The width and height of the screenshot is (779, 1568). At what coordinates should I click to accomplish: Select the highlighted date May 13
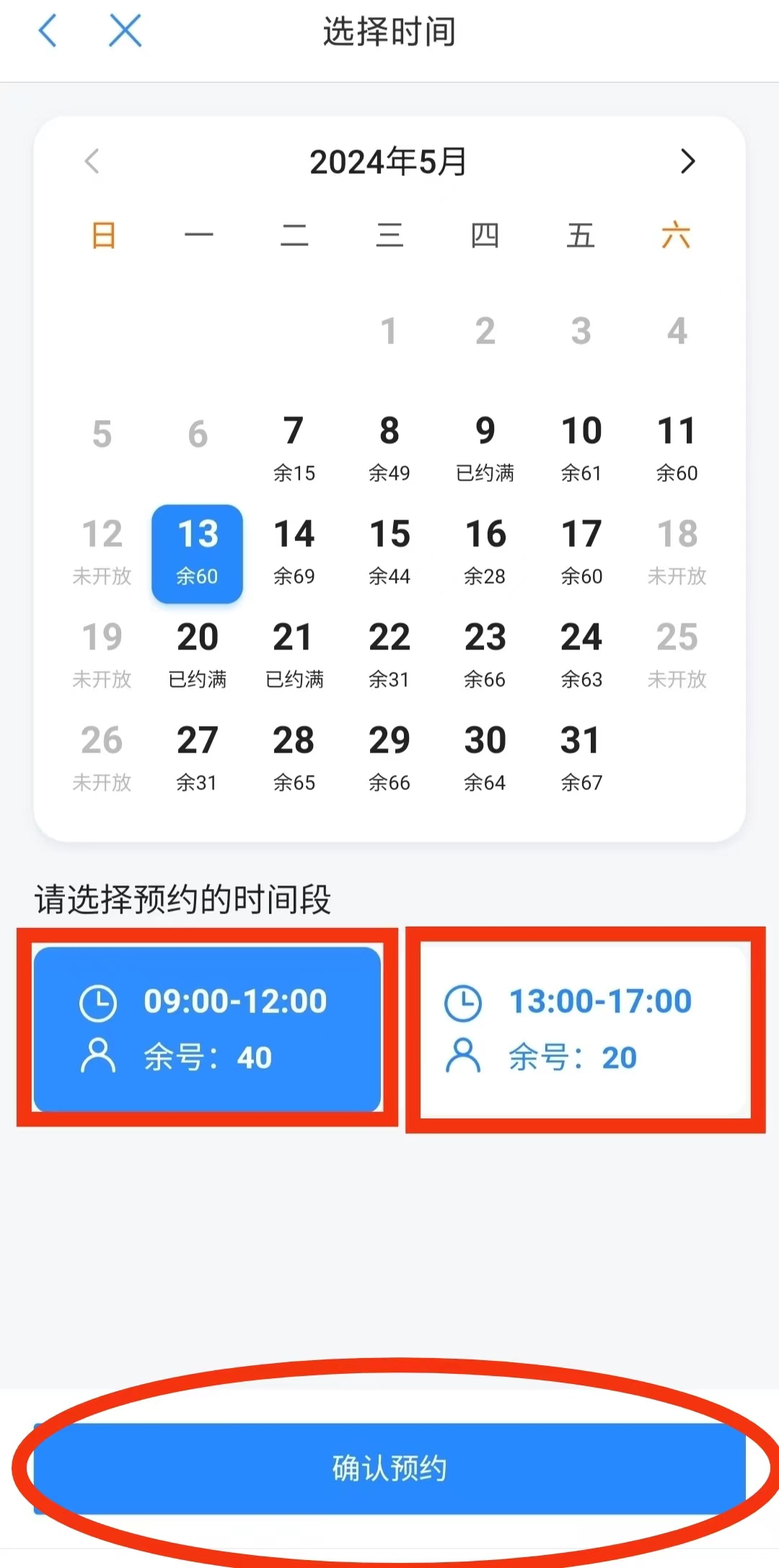click(197, 553)
